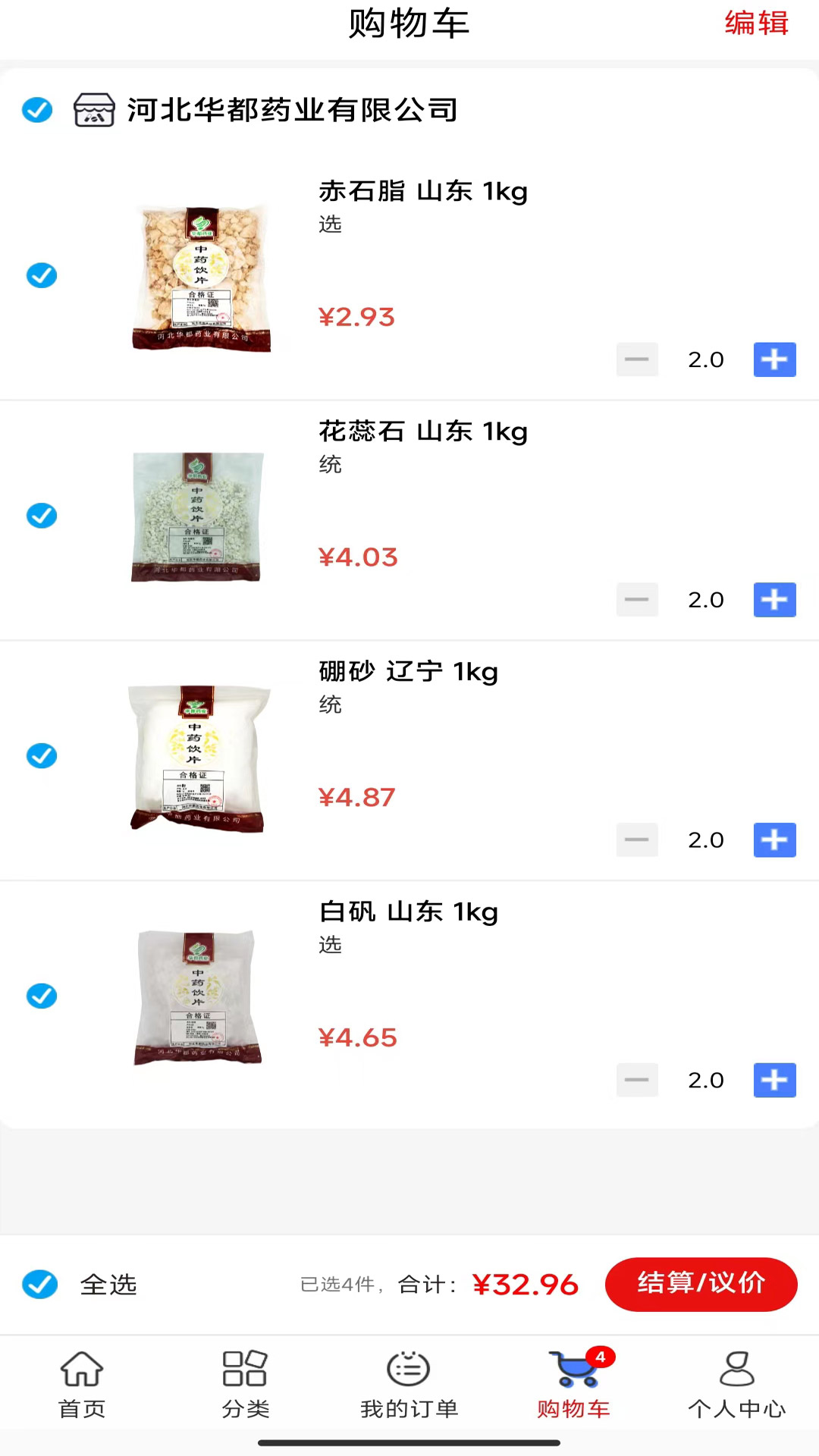Increase quantity of 赤石脂 山东 1kg

pyautogui.click(x=774, y=359)
